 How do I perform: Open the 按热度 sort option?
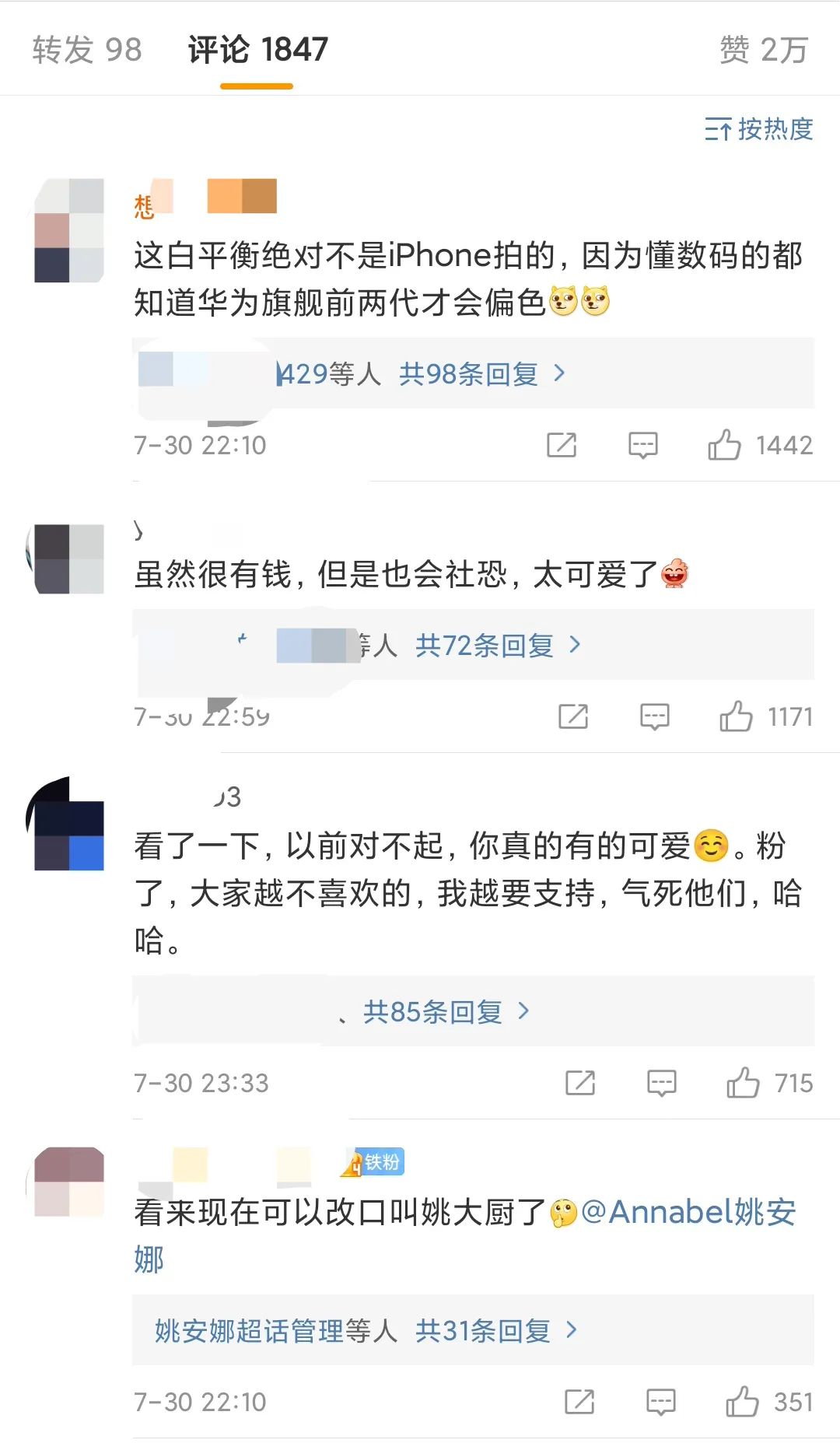[758, 129]
